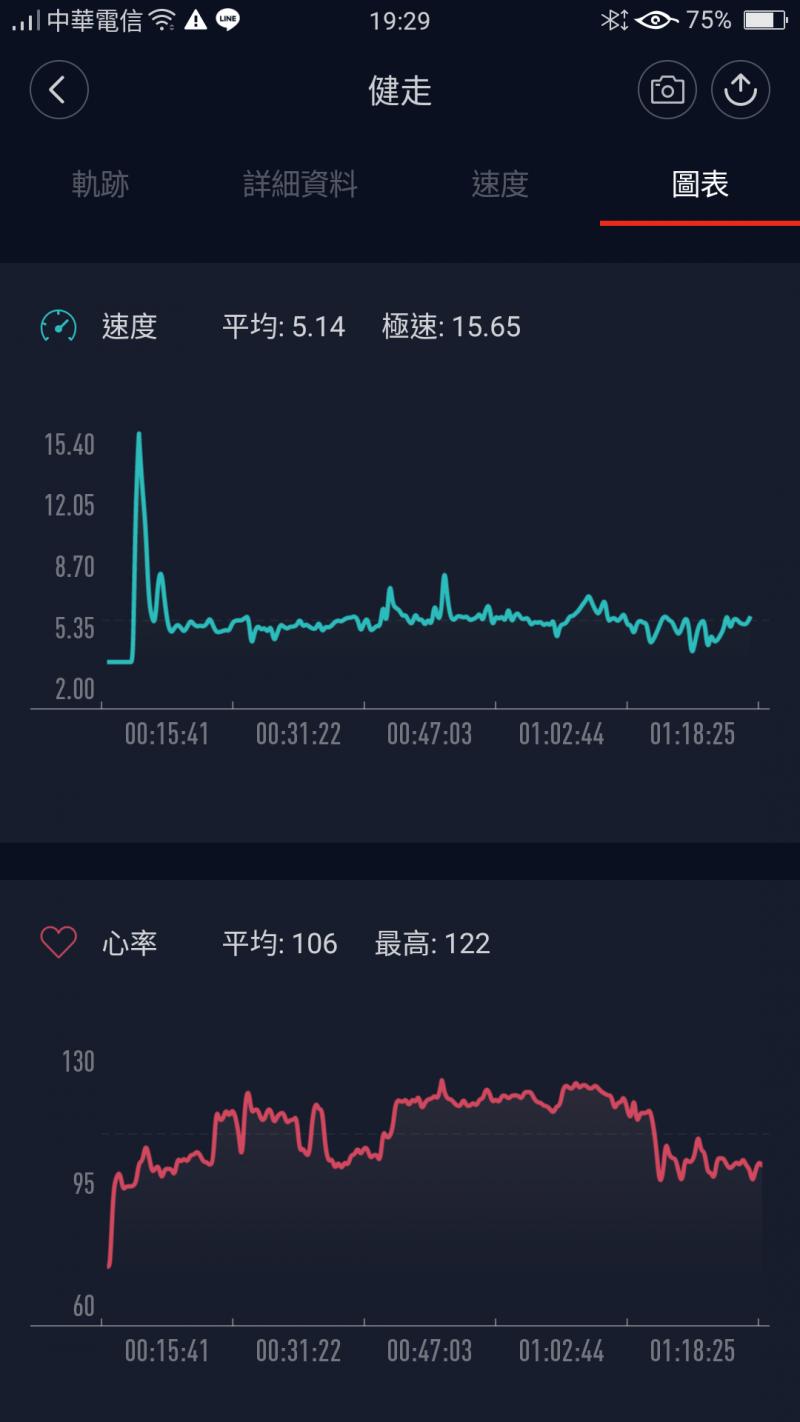This screenshot has width=800, height=1422.
Task: Go back using the top-left arrow
Action: point(59,91)
